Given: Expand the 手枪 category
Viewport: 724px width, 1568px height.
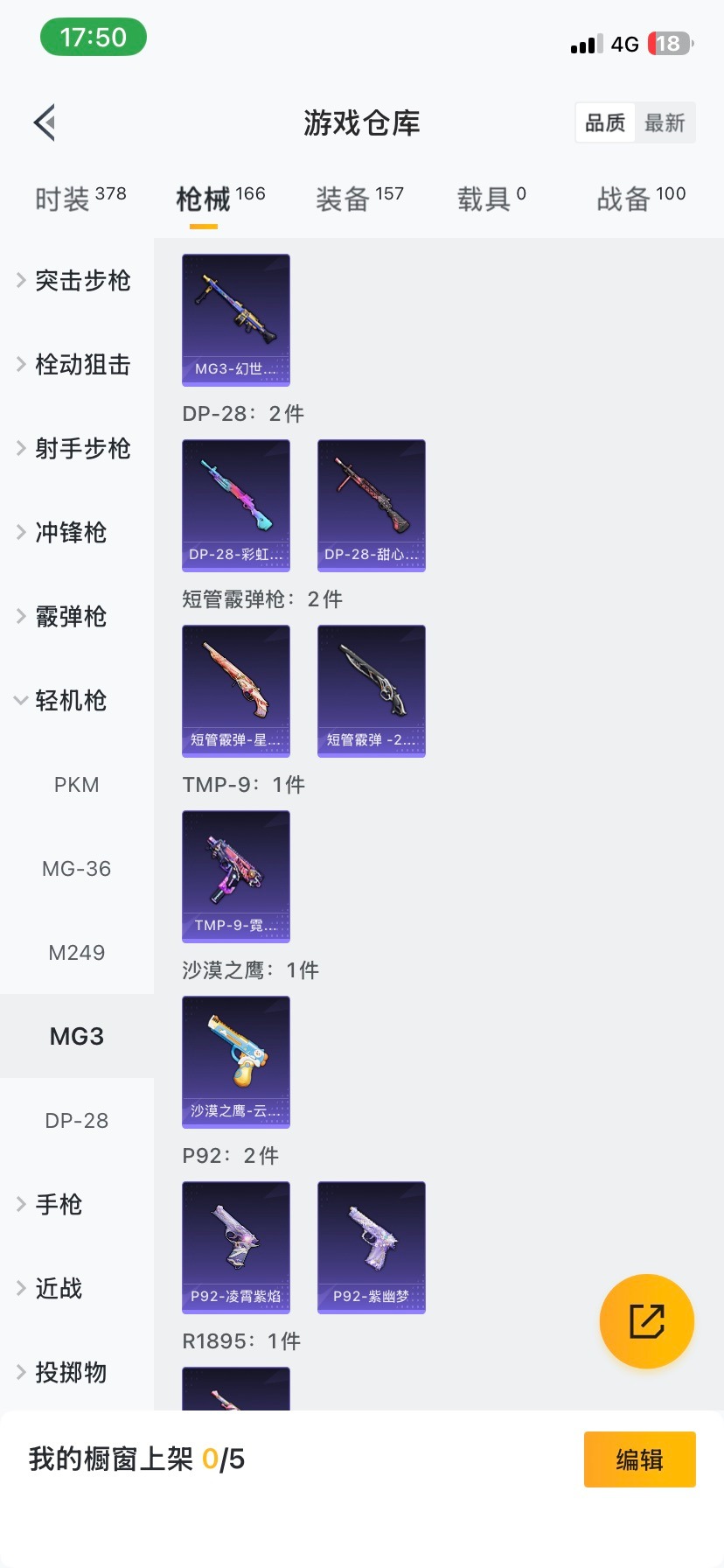Looking at the screenshot, I should click(58, 1204).
